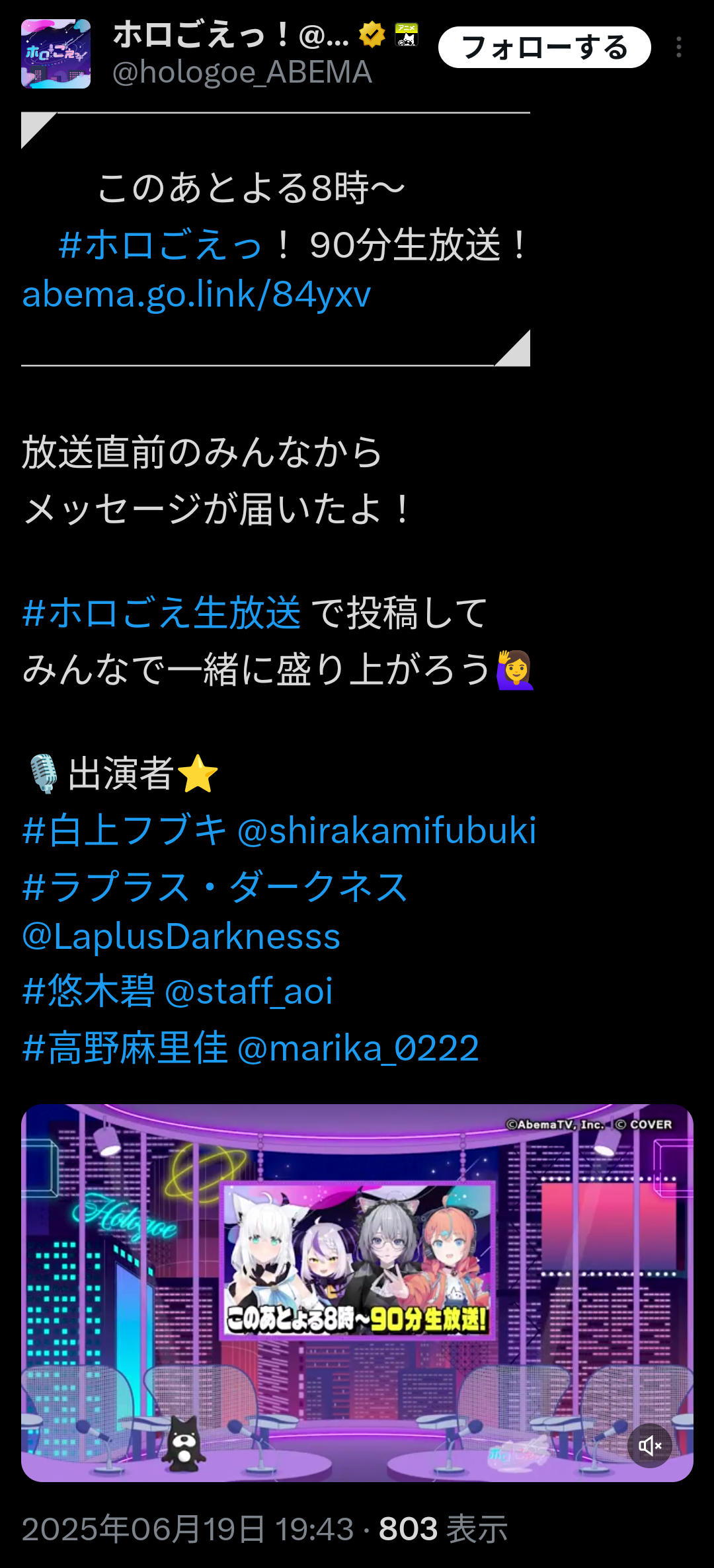
Task: Open the #高野麻里佳 hashtag
Action: point(125,1048)
